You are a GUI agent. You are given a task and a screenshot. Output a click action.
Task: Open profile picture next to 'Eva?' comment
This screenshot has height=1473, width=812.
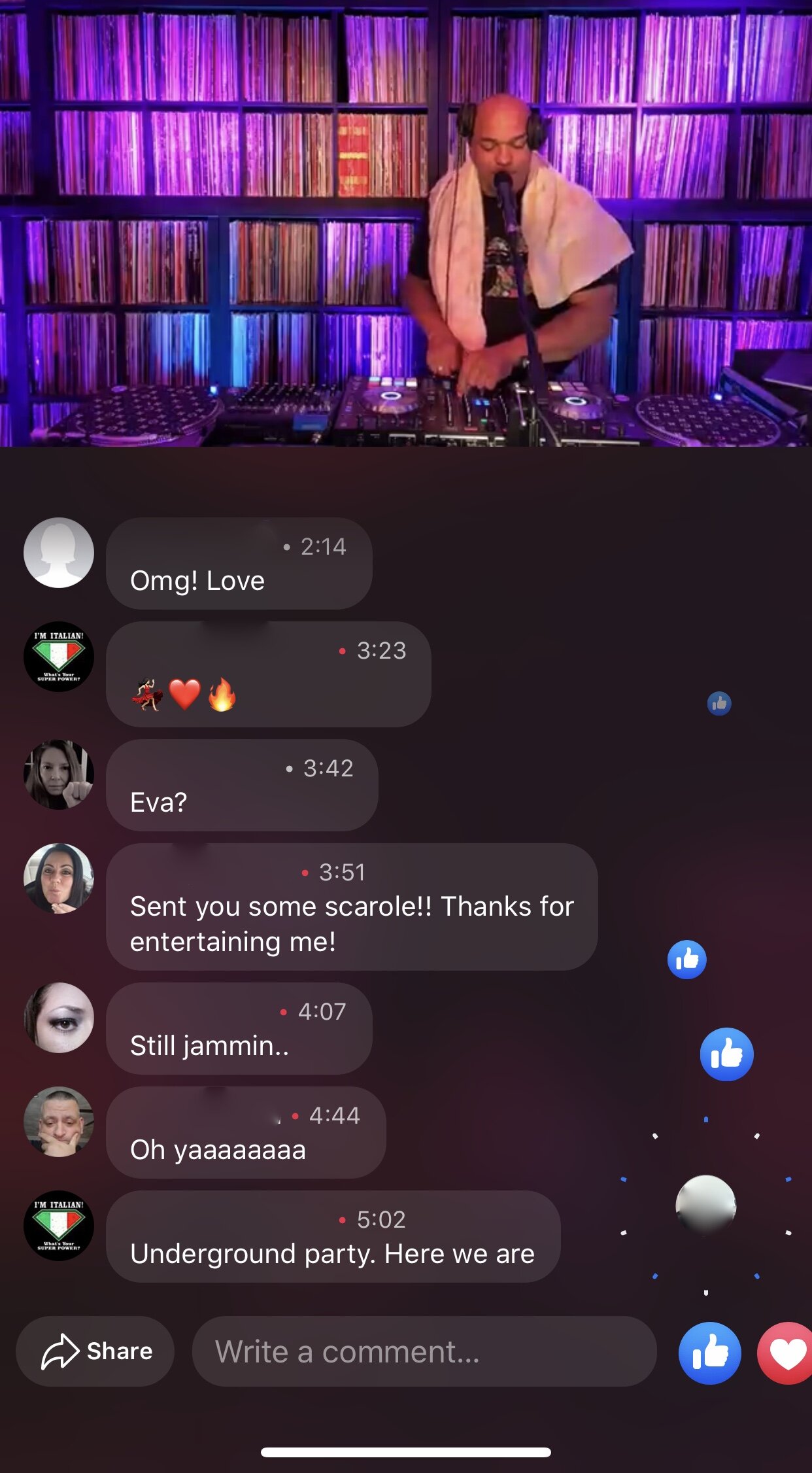[59, 774]
